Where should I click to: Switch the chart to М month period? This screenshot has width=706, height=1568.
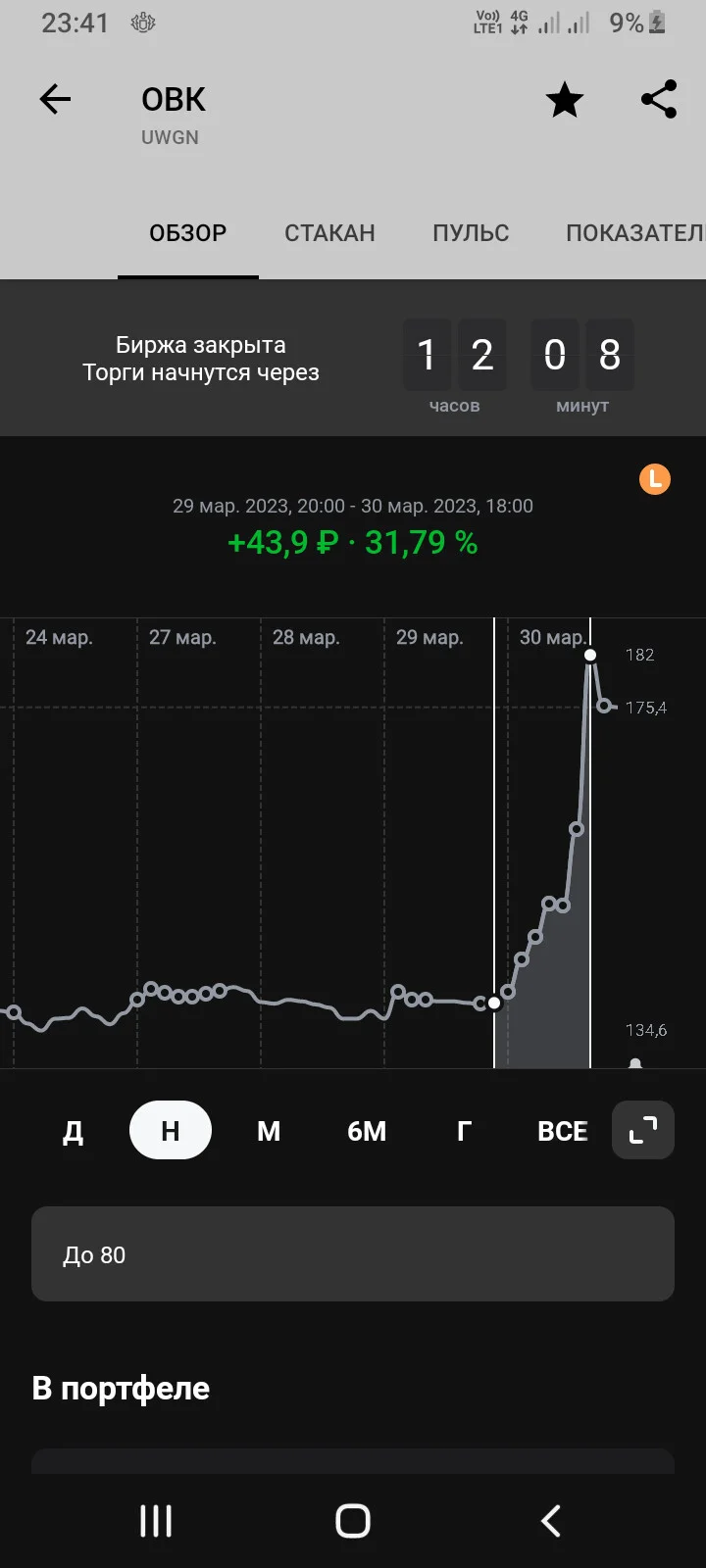click(269, 1131)
